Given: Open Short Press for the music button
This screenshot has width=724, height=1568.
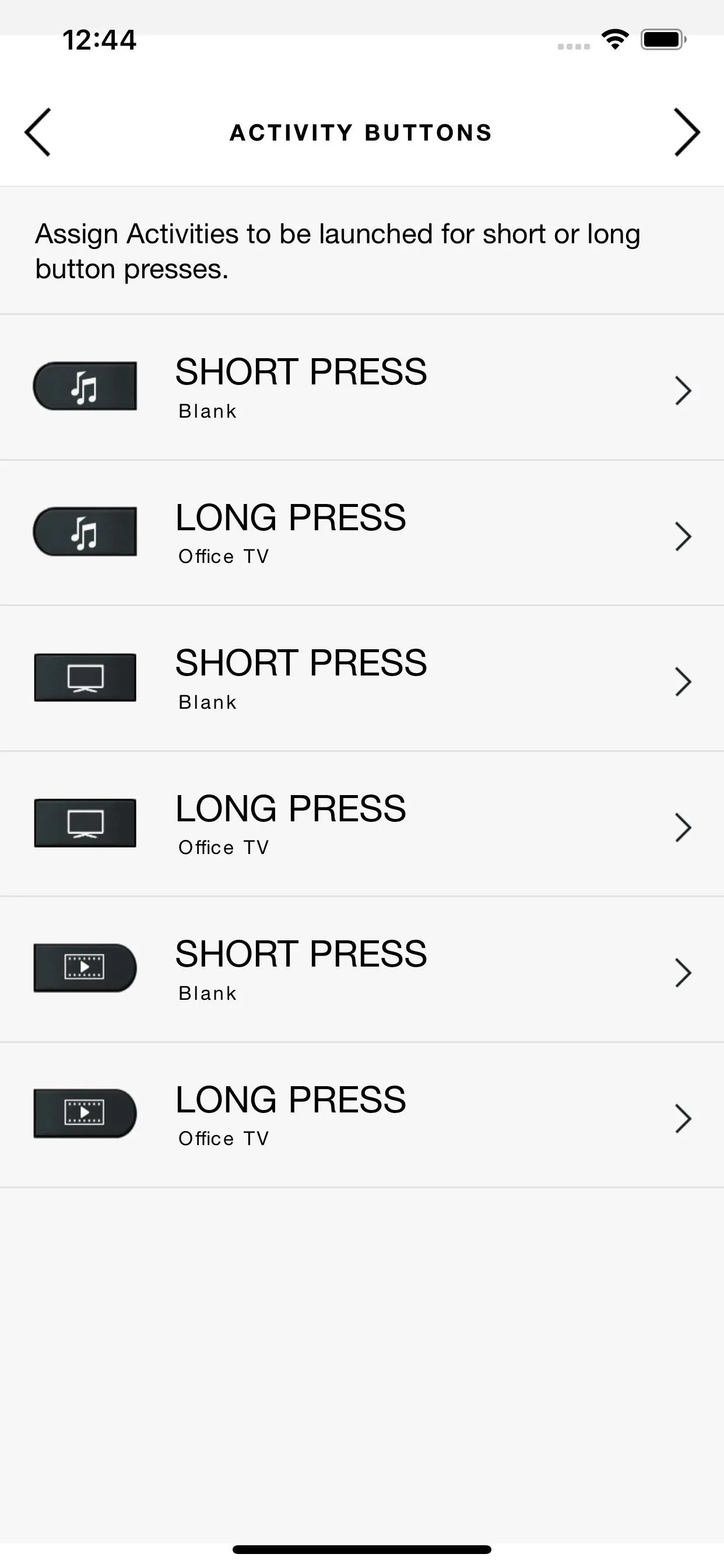Looking at the screenshot, I should point(362,388).
